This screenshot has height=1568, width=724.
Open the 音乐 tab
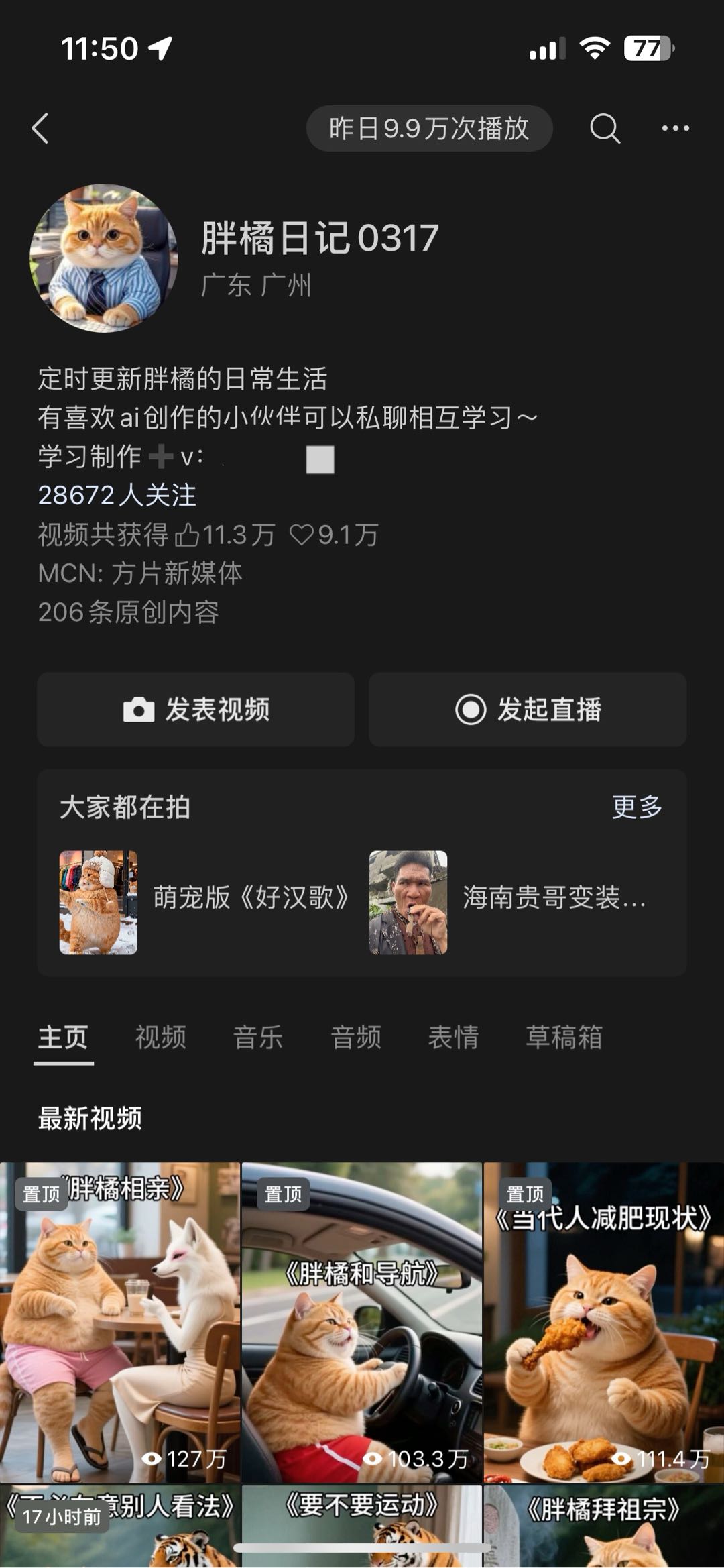[258, 1037]
